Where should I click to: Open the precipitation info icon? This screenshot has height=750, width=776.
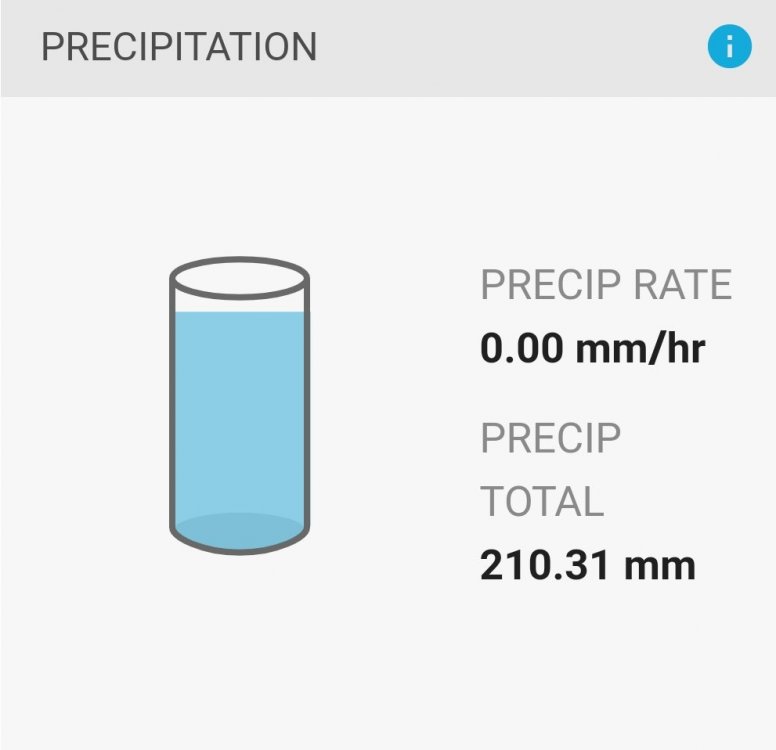pyautogui.click(x=729, y=47)
